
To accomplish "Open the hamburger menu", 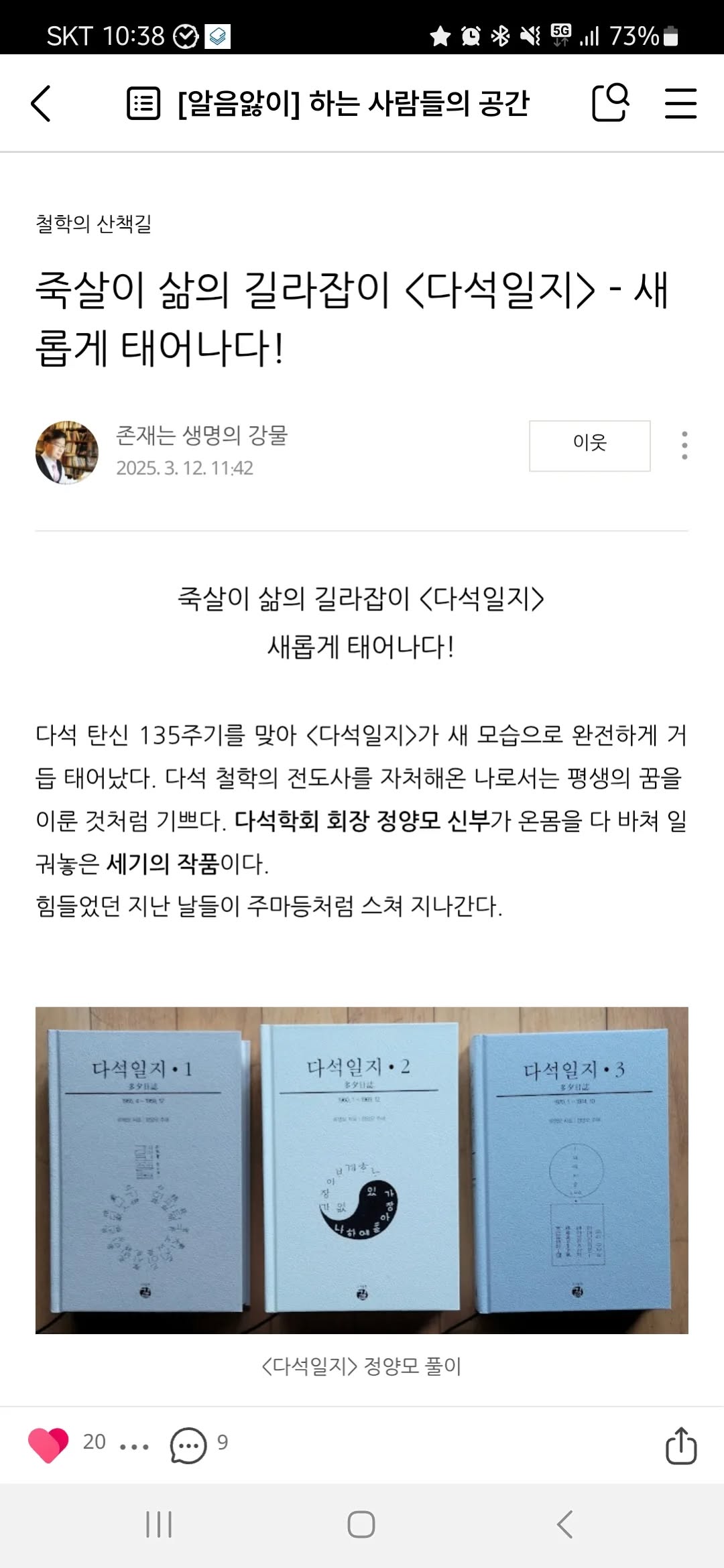I will pyautogui.click(x=680, y=104).
